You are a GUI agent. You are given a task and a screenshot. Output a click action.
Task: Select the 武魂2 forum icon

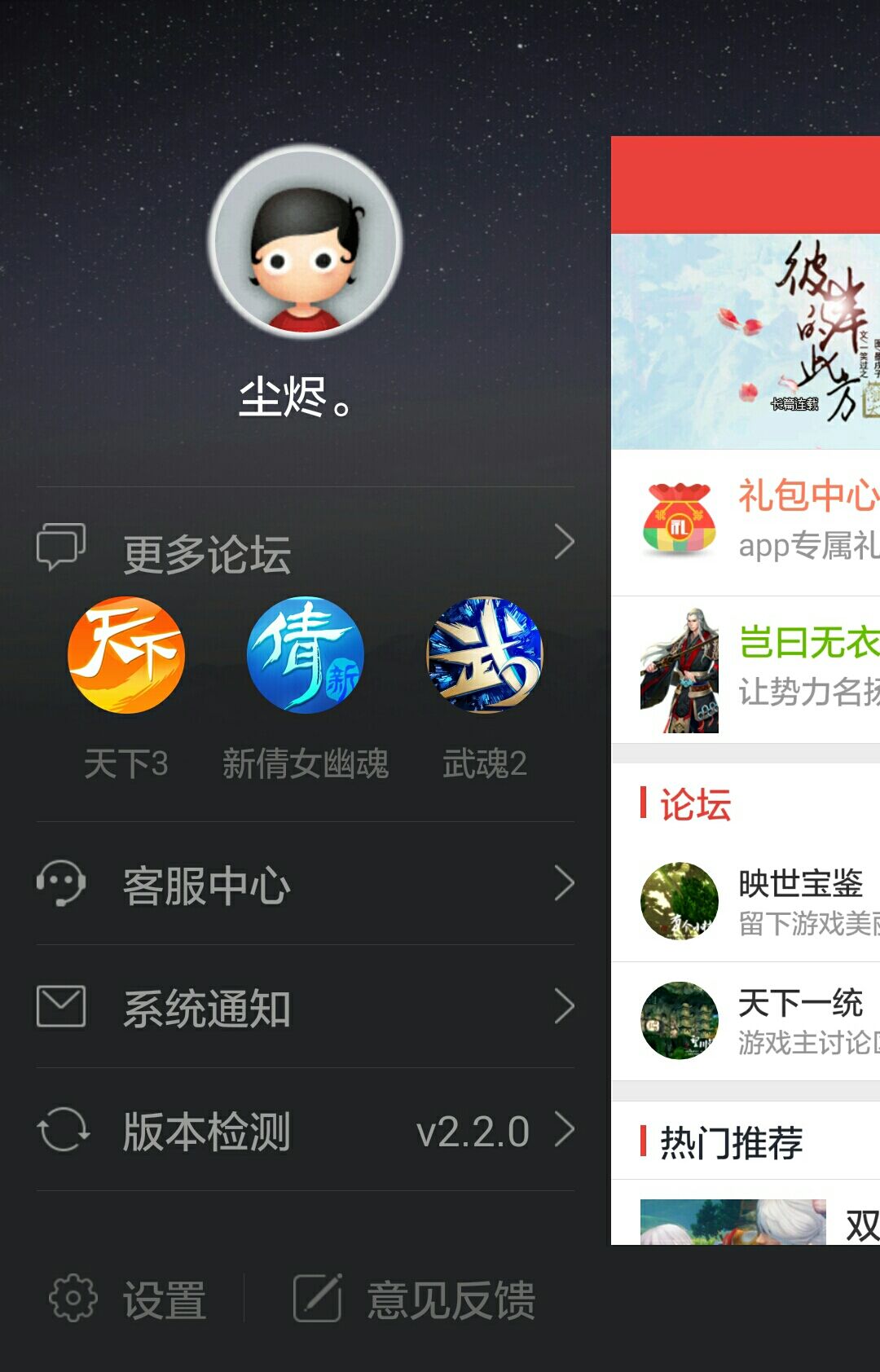pos(485,656)
